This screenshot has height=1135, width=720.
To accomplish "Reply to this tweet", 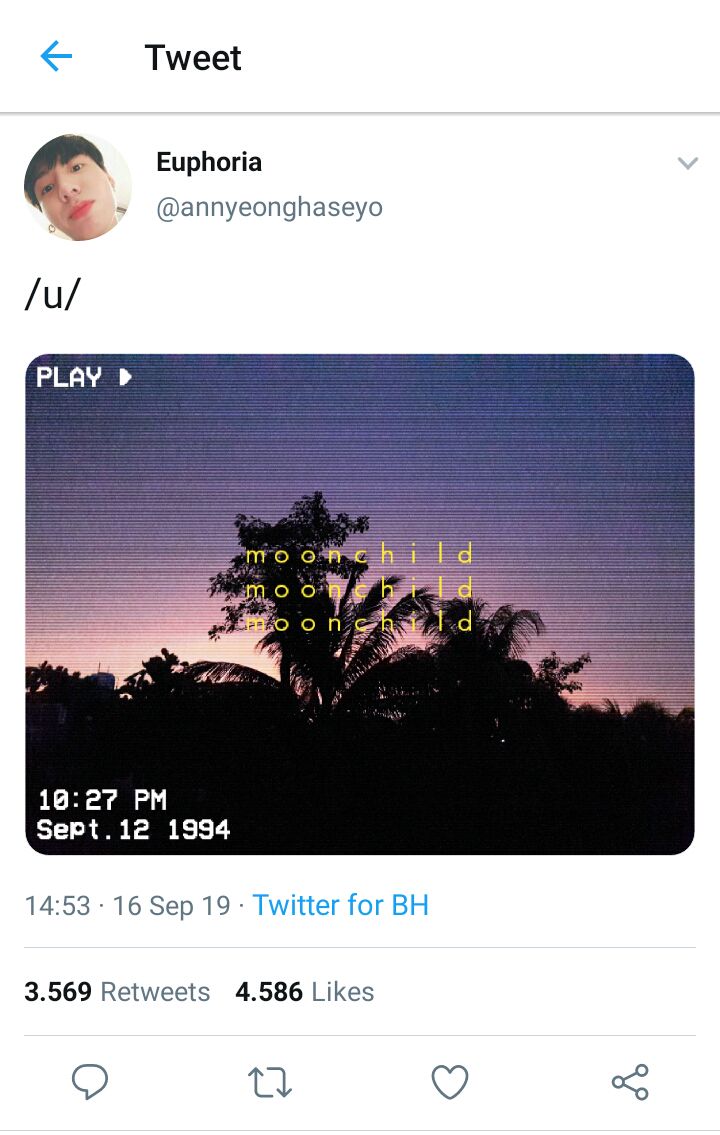I will point(90,1081).
